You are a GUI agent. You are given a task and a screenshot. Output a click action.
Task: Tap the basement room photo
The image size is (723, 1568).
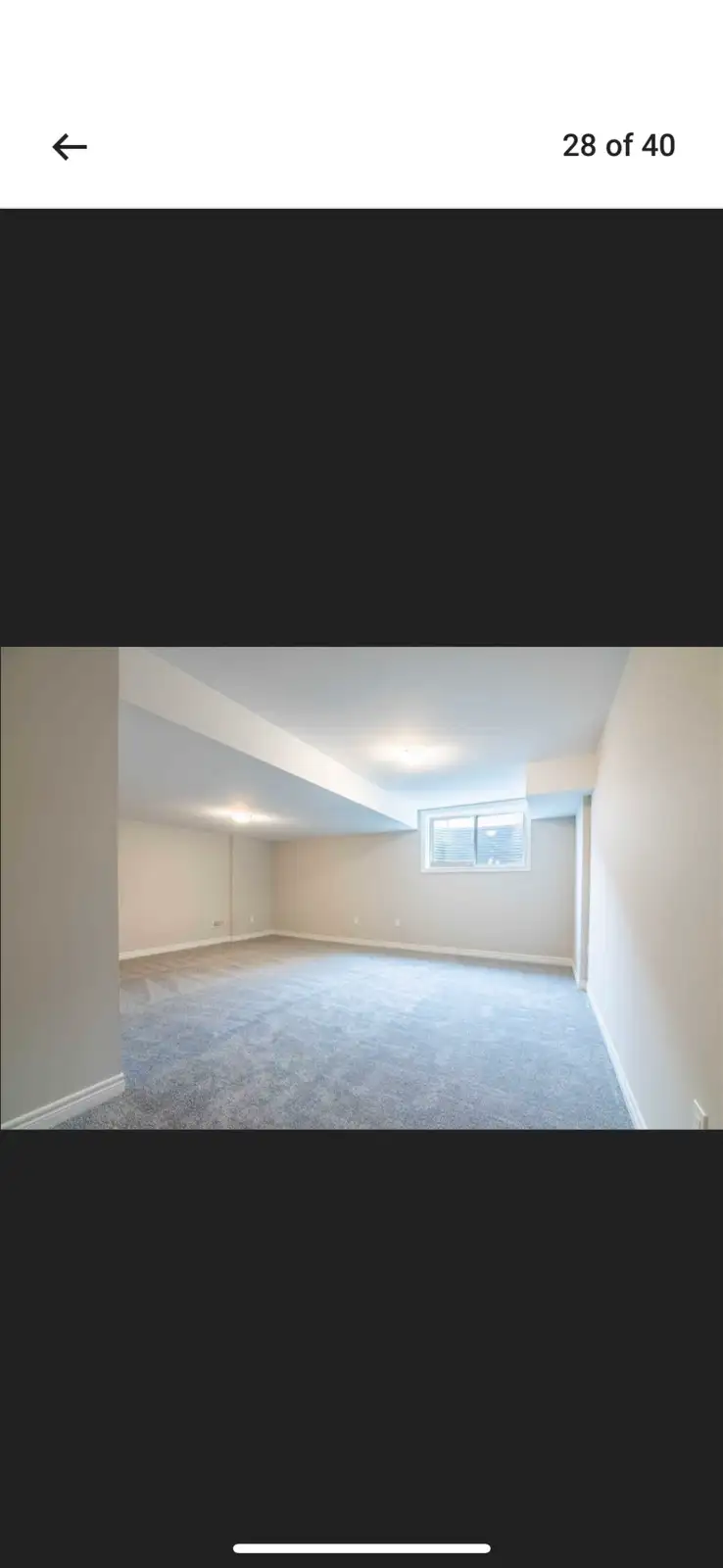pos(361,888)
